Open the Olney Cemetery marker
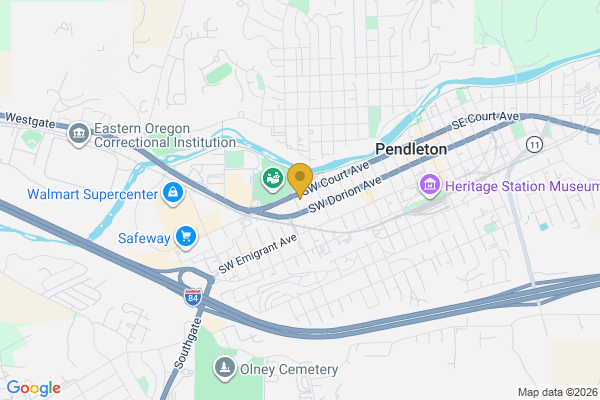 [225, 369]
